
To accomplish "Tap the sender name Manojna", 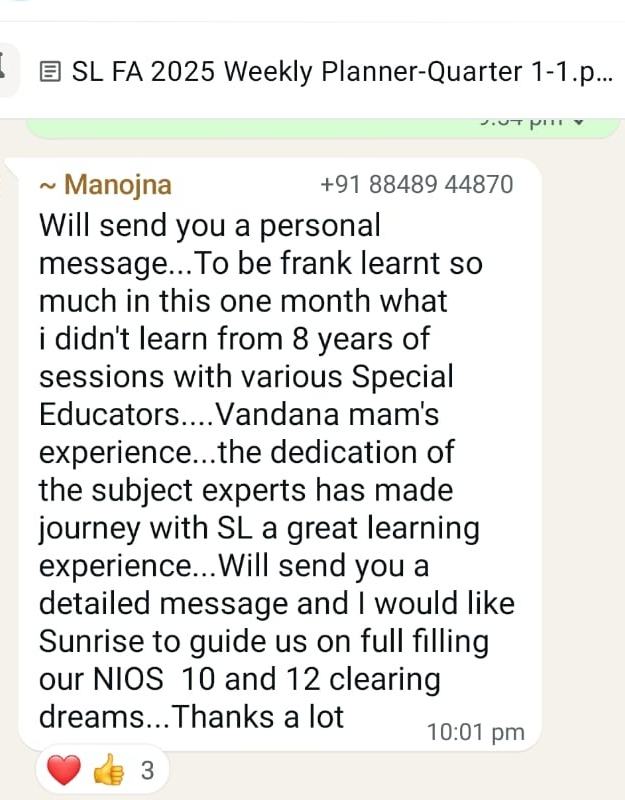I will pos(117,185).
